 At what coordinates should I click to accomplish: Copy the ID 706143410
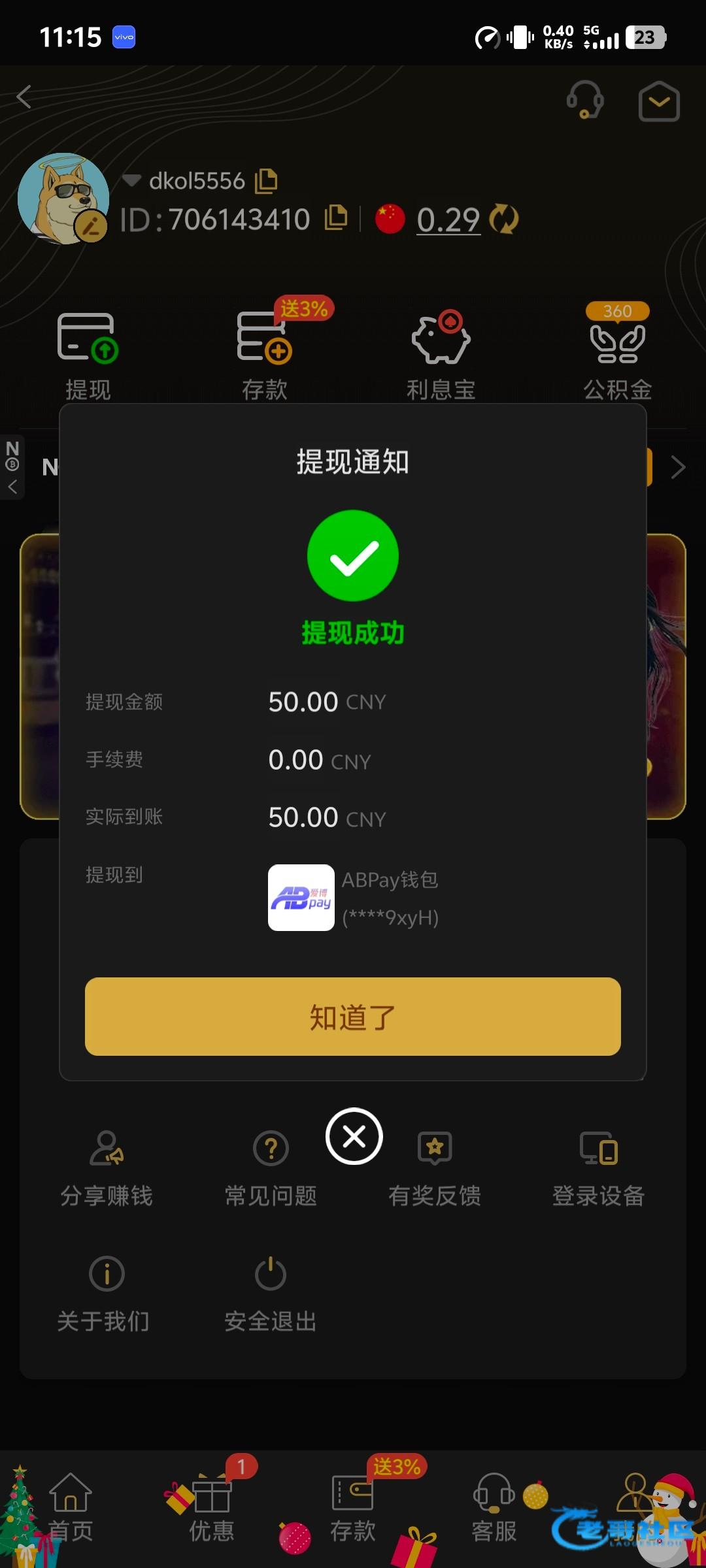pyautogui.click(x=336, y=218)
